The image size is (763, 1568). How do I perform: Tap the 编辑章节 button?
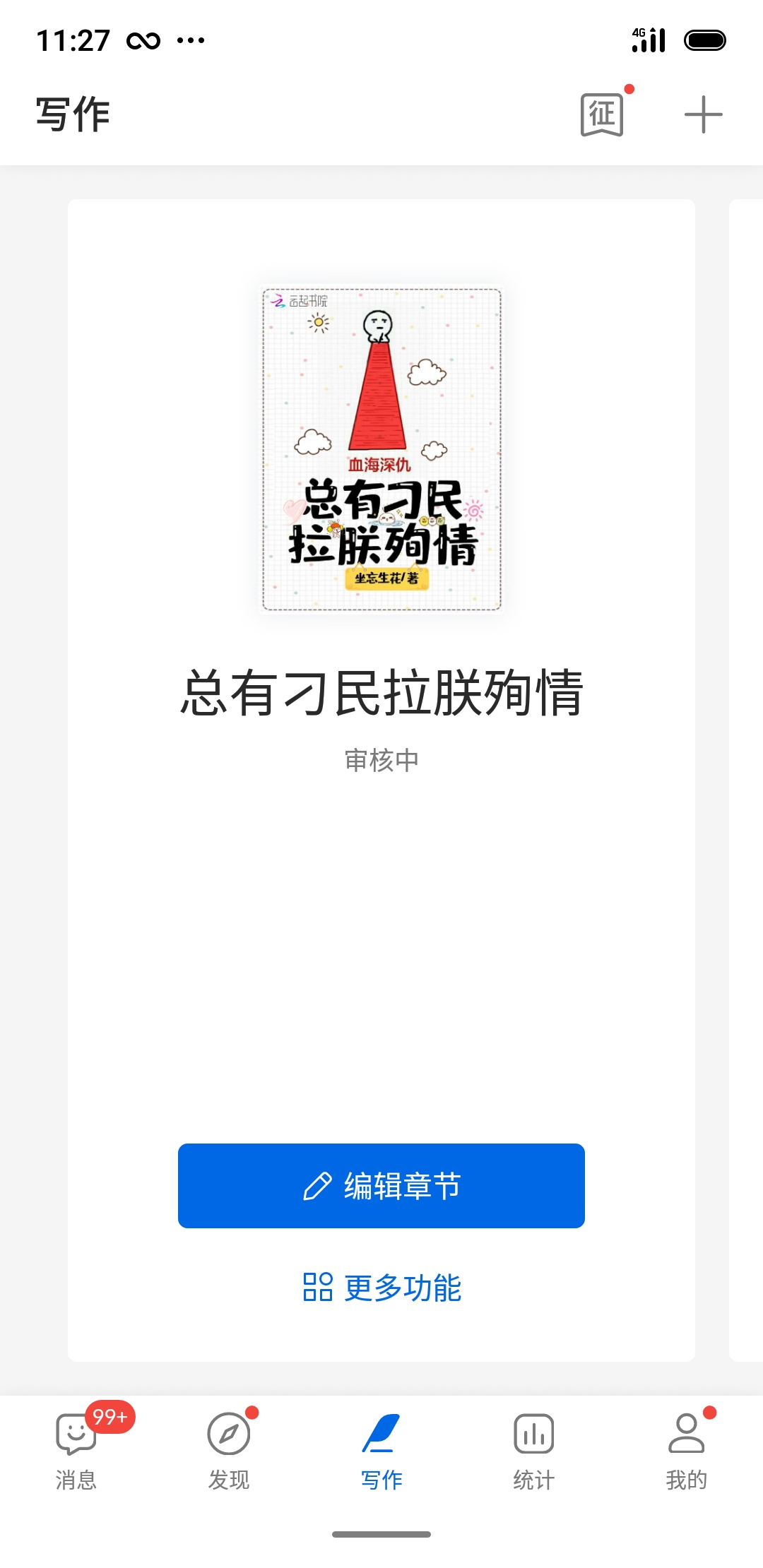pyautogui.click(x=381, y=1186)
